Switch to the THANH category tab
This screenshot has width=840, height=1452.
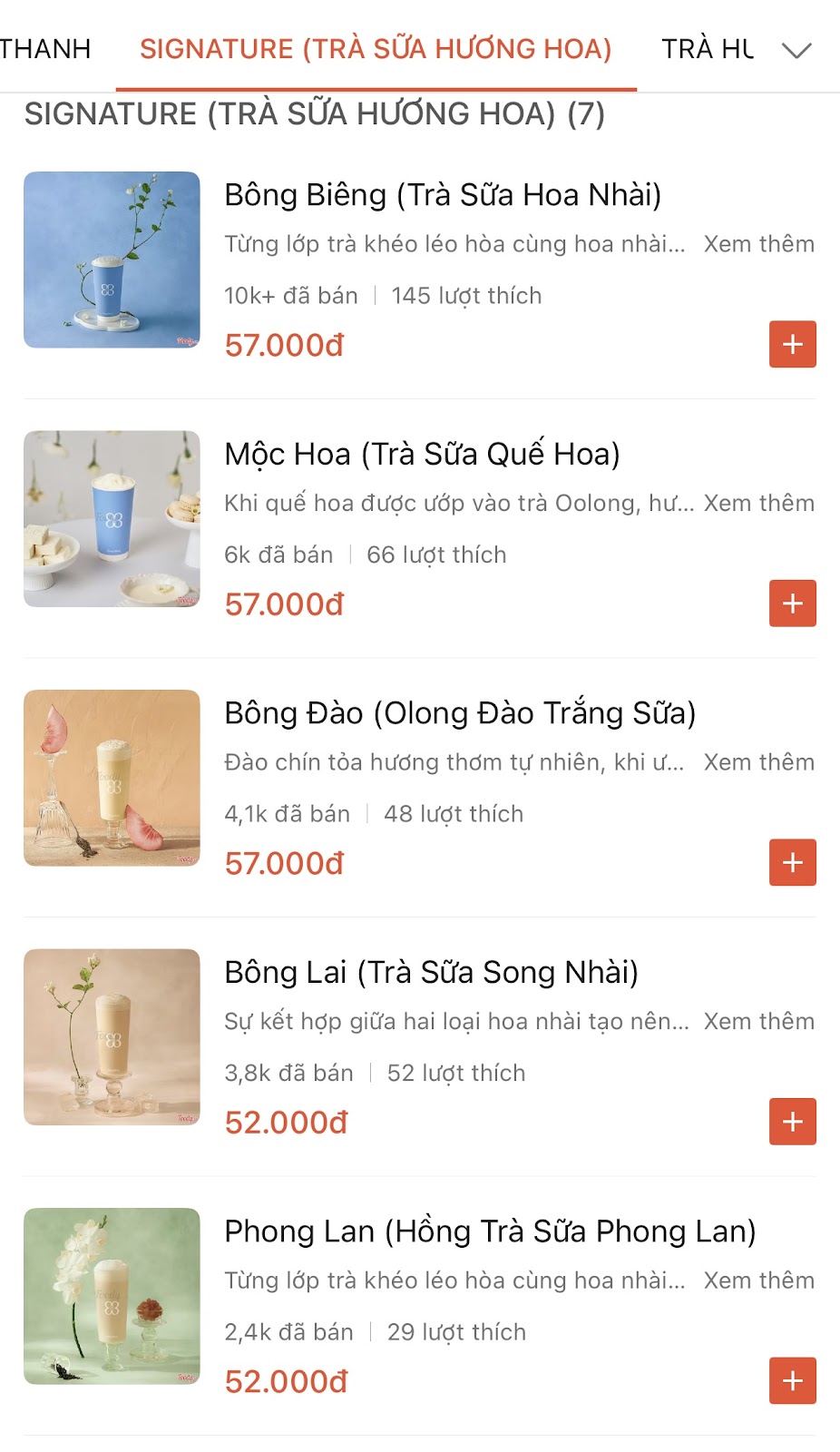[45, 50]
